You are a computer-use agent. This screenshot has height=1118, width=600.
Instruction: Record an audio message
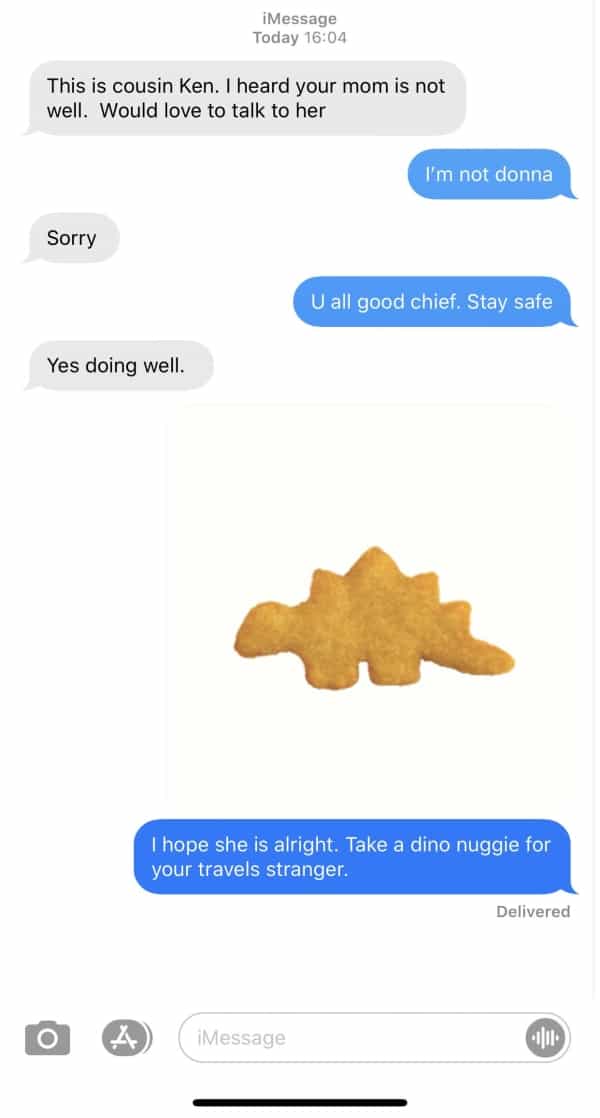tap(546, 1038)
